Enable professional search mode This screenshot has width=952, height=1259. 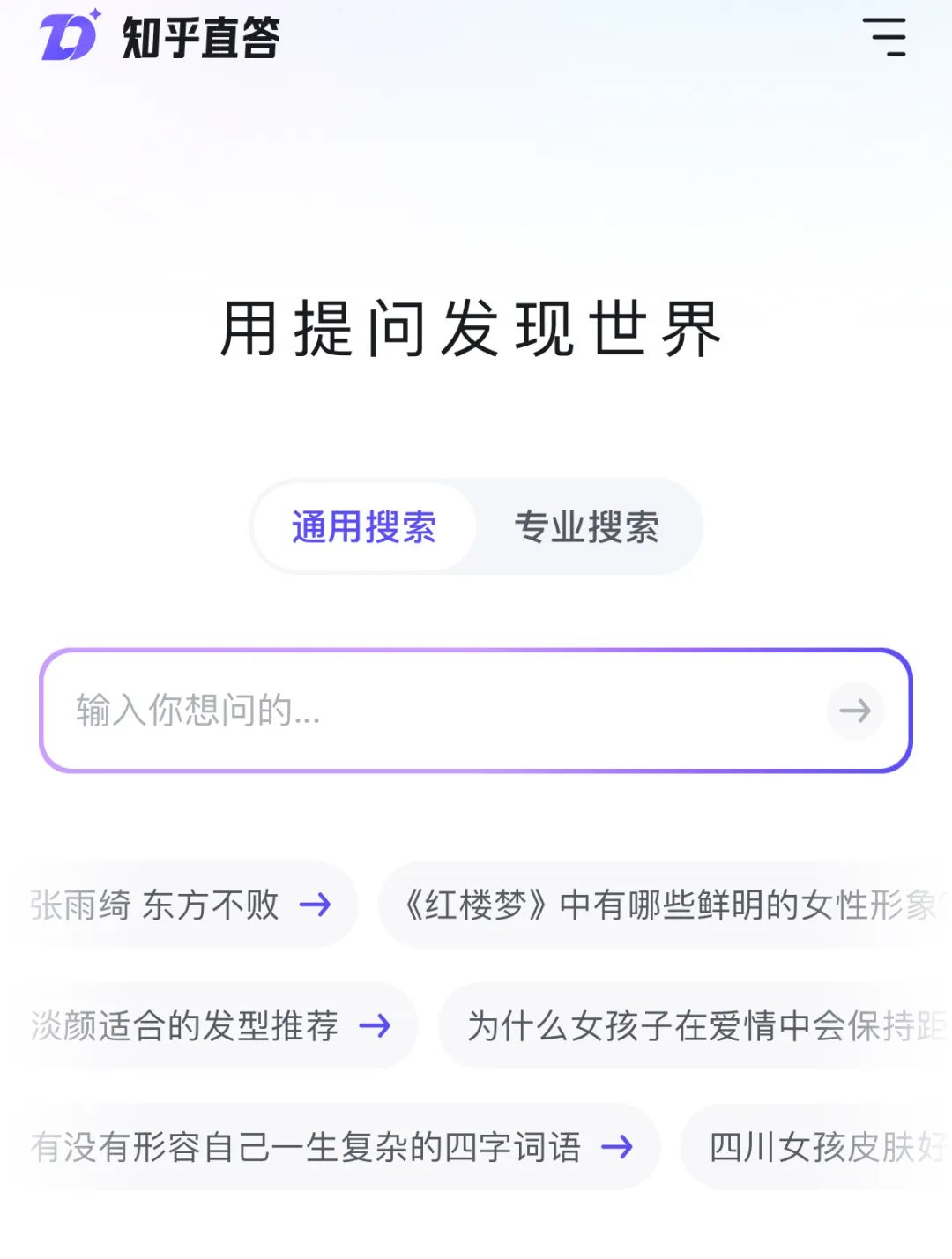point(588,525)
